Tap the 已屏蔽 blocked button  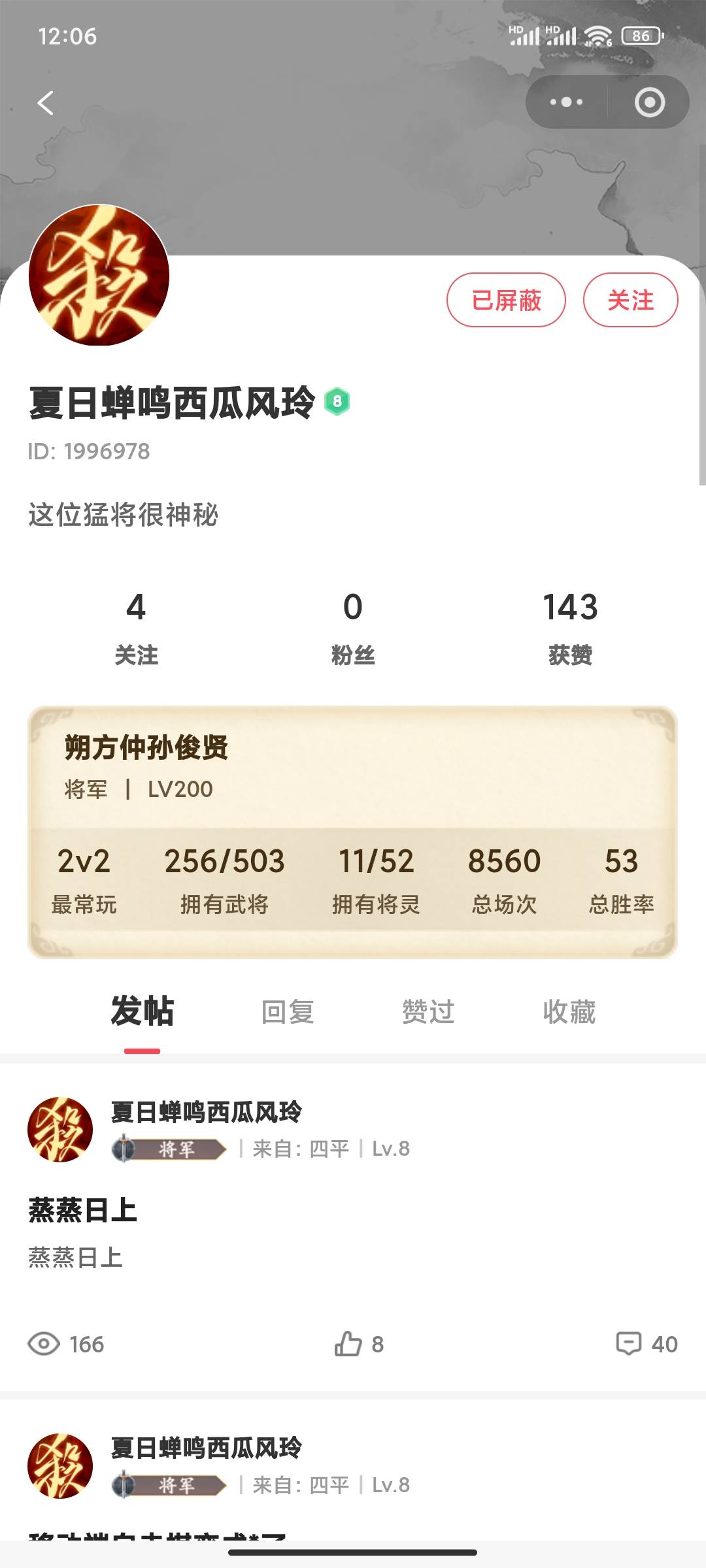pyautogui.click(x=506, y=300)
